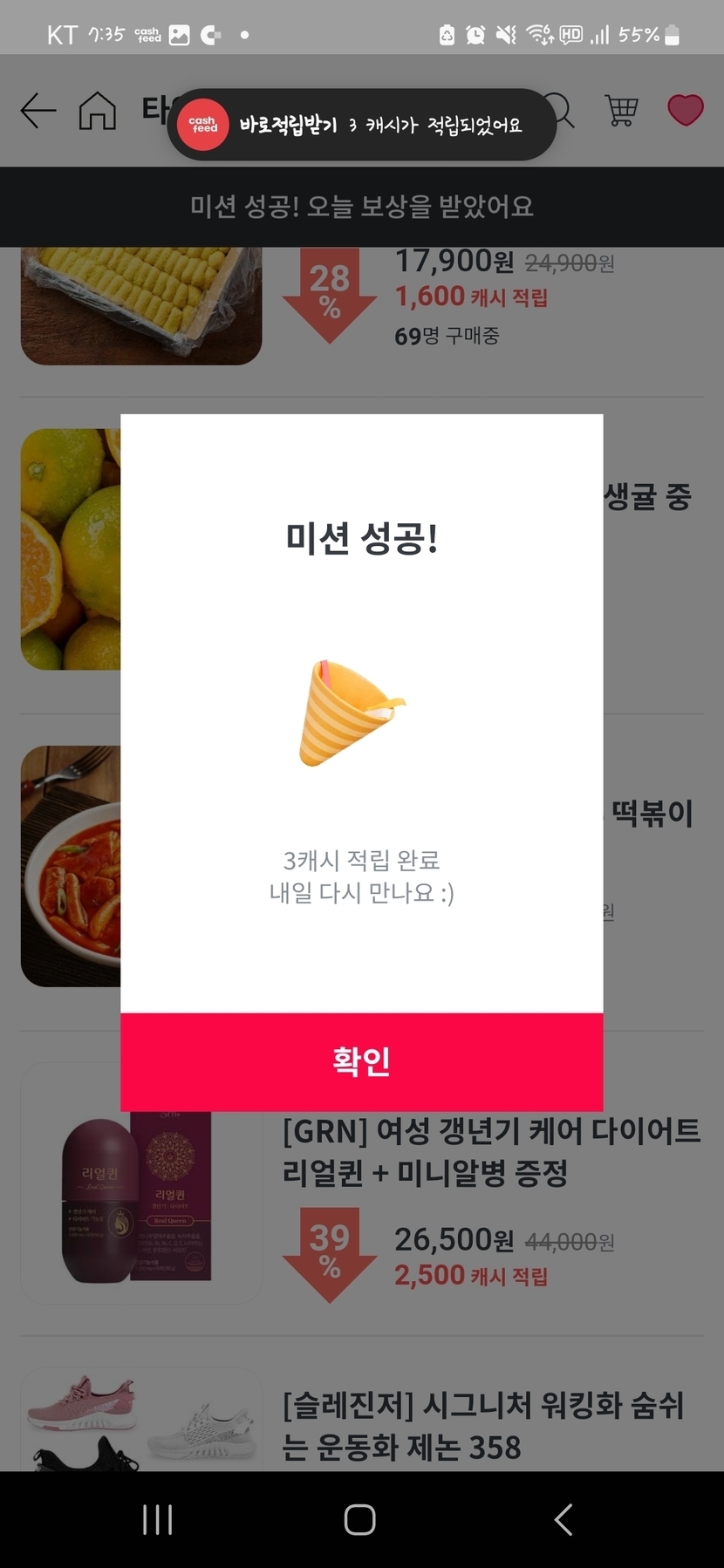Open the 생귤 product listing
The image size is (724, 1568).
647,497
